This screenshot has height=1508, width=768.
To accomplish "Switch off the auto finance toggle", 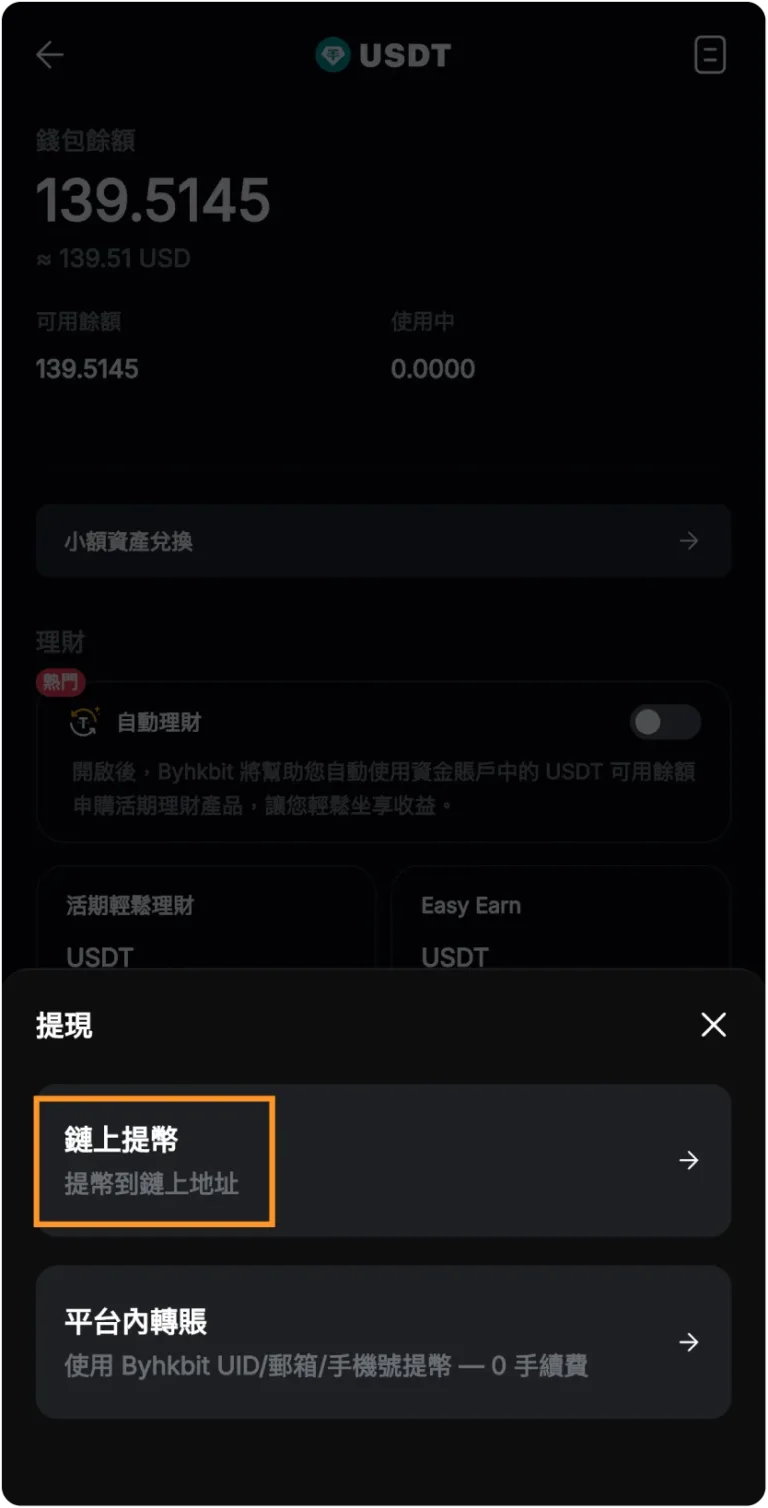I will click(x=665, y=722).
